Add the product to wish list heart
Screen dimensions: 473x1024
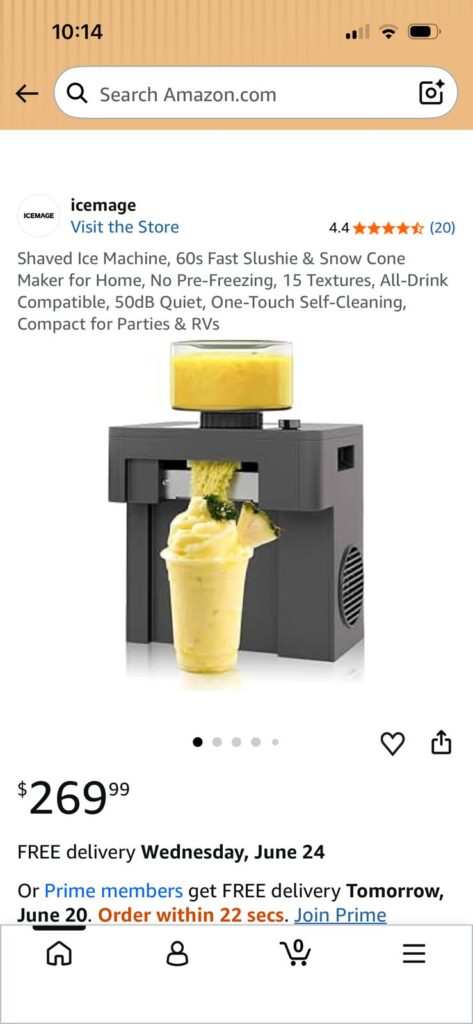point(393,743)
